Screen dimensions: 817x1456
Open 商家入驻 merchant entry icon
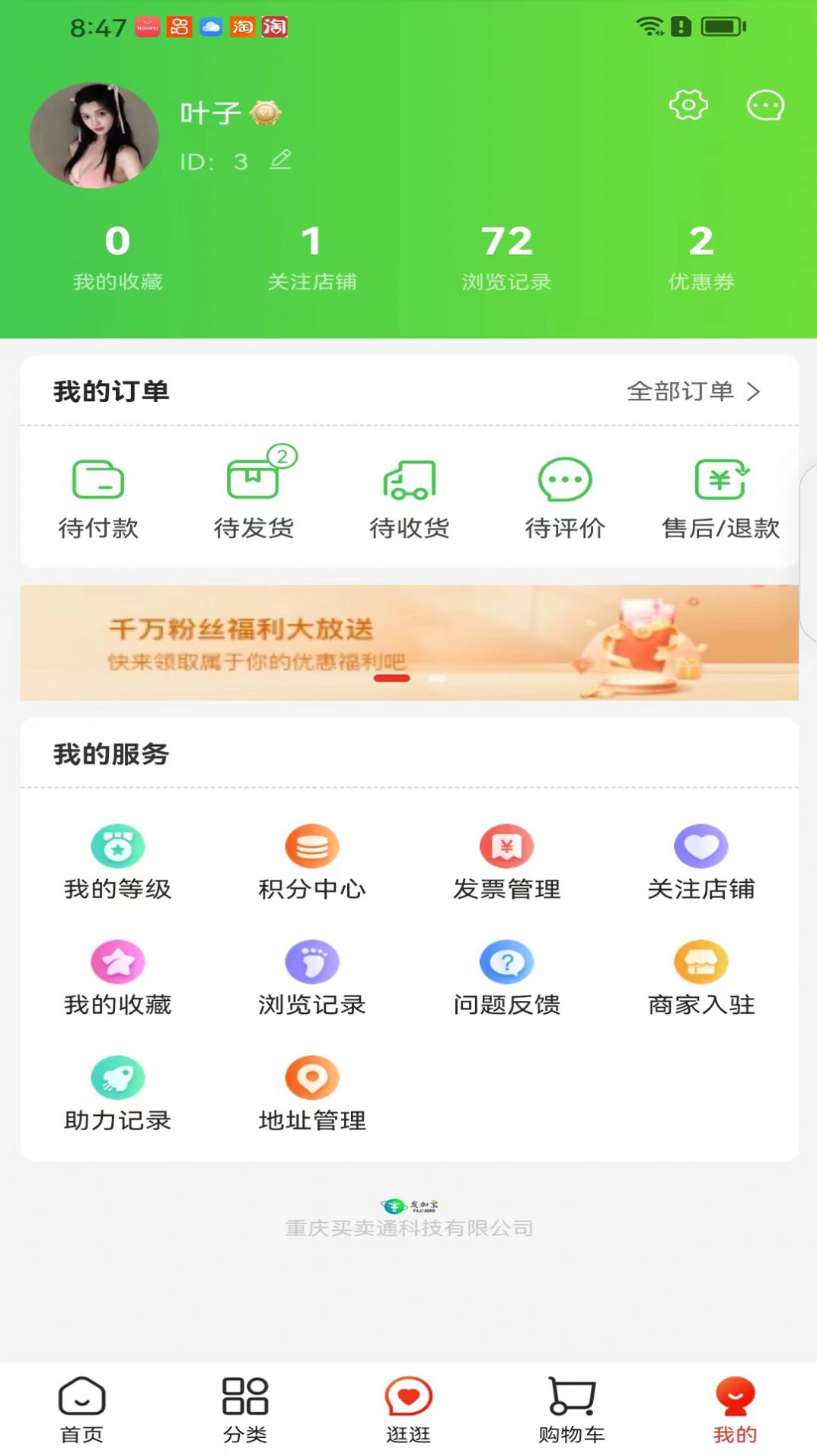(700, 962)
